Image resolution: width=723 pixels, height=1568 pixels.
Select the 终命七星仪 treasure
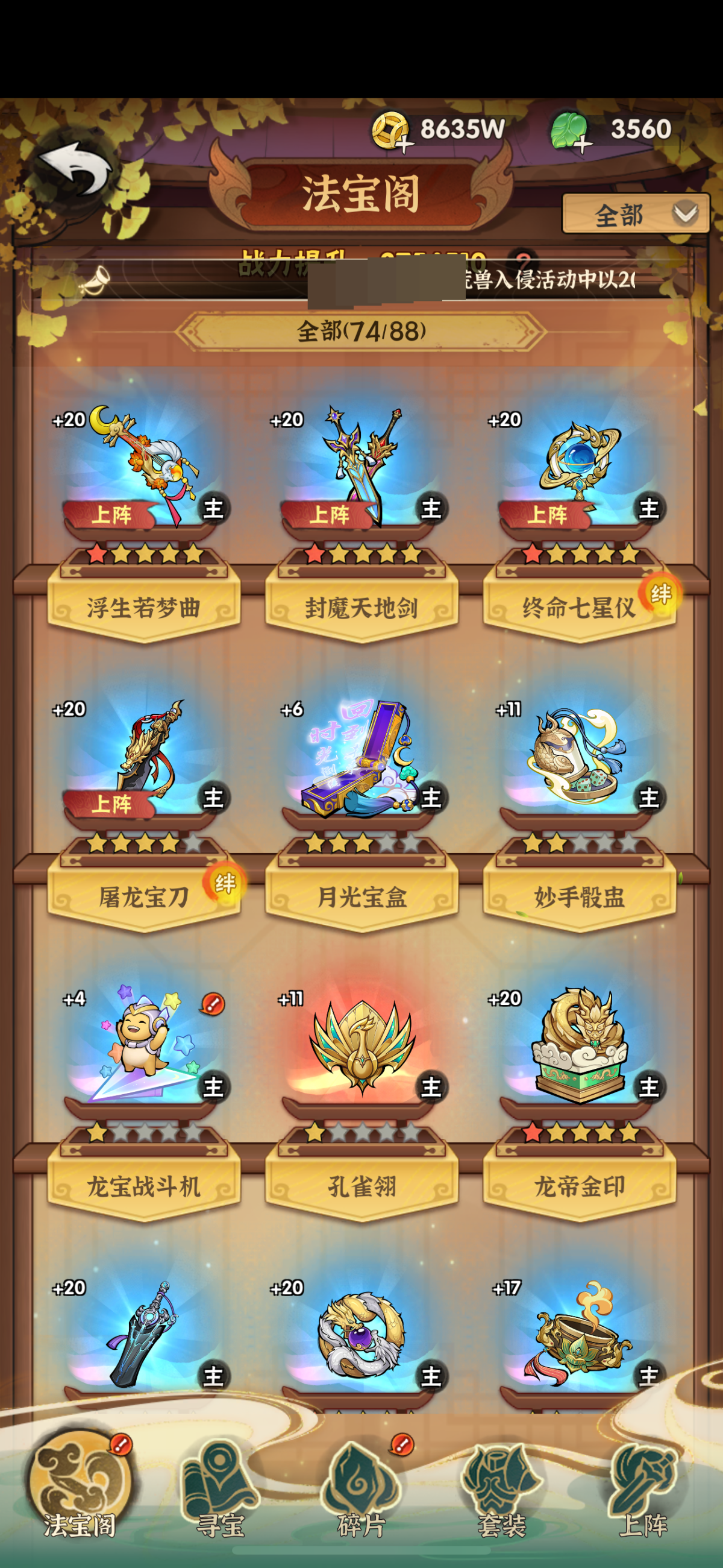[x=579, y=468]
